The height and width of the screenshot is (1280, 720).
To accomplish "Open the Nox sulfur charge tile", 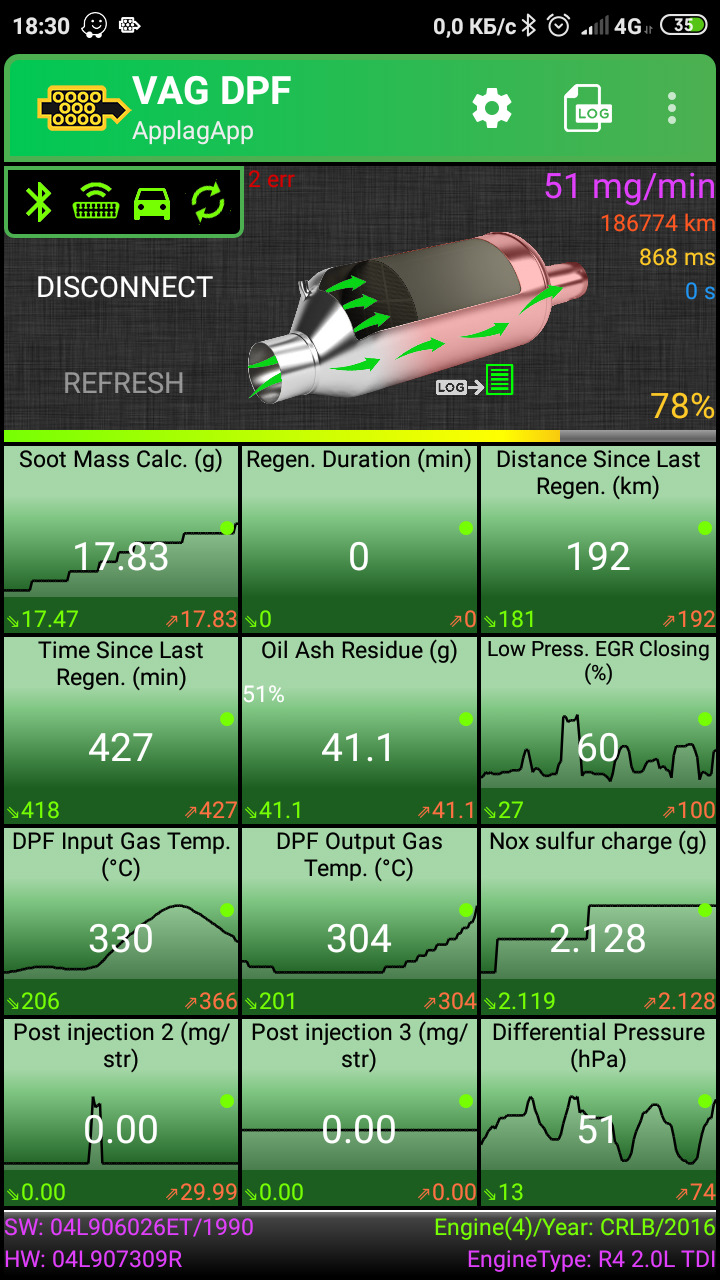I will [x=598, y=921].
